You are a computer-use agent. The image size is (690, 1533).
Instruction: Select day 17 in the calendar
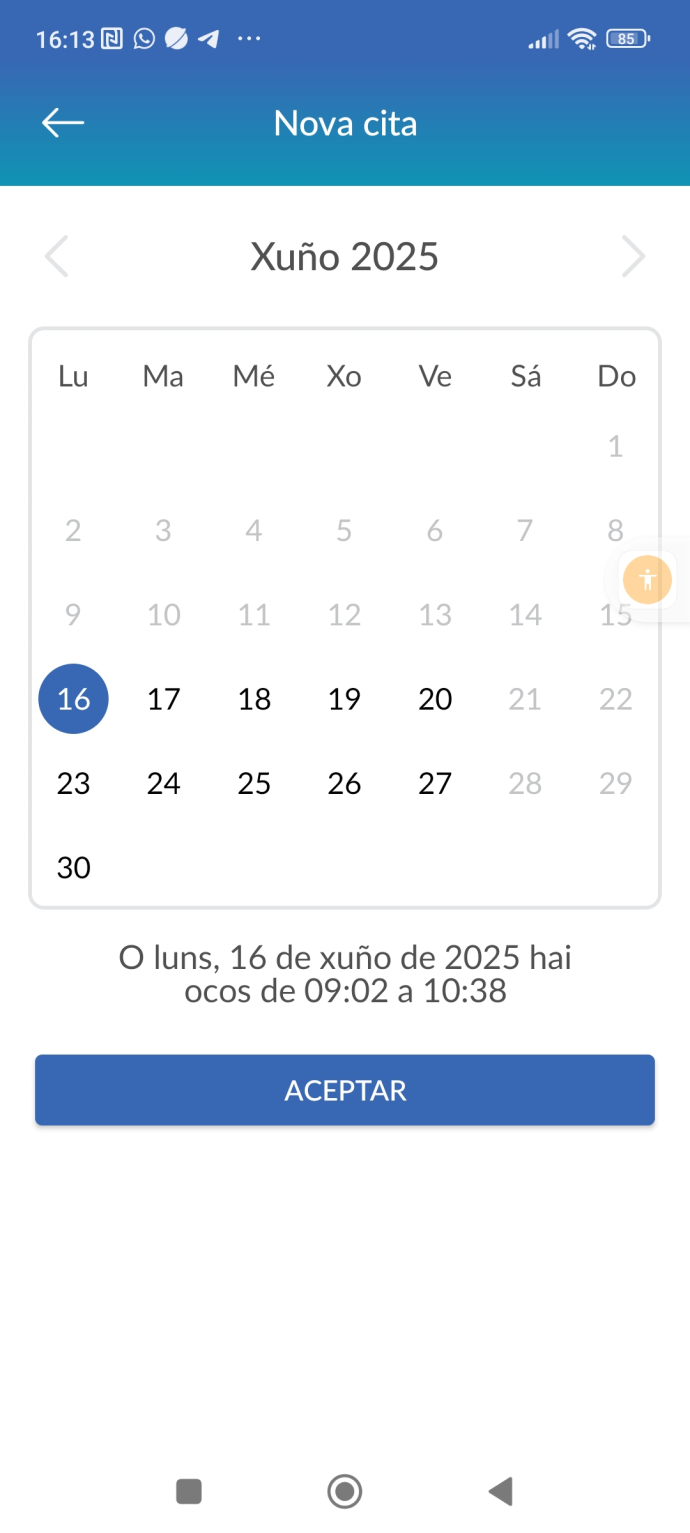click(x=163, y=699)
